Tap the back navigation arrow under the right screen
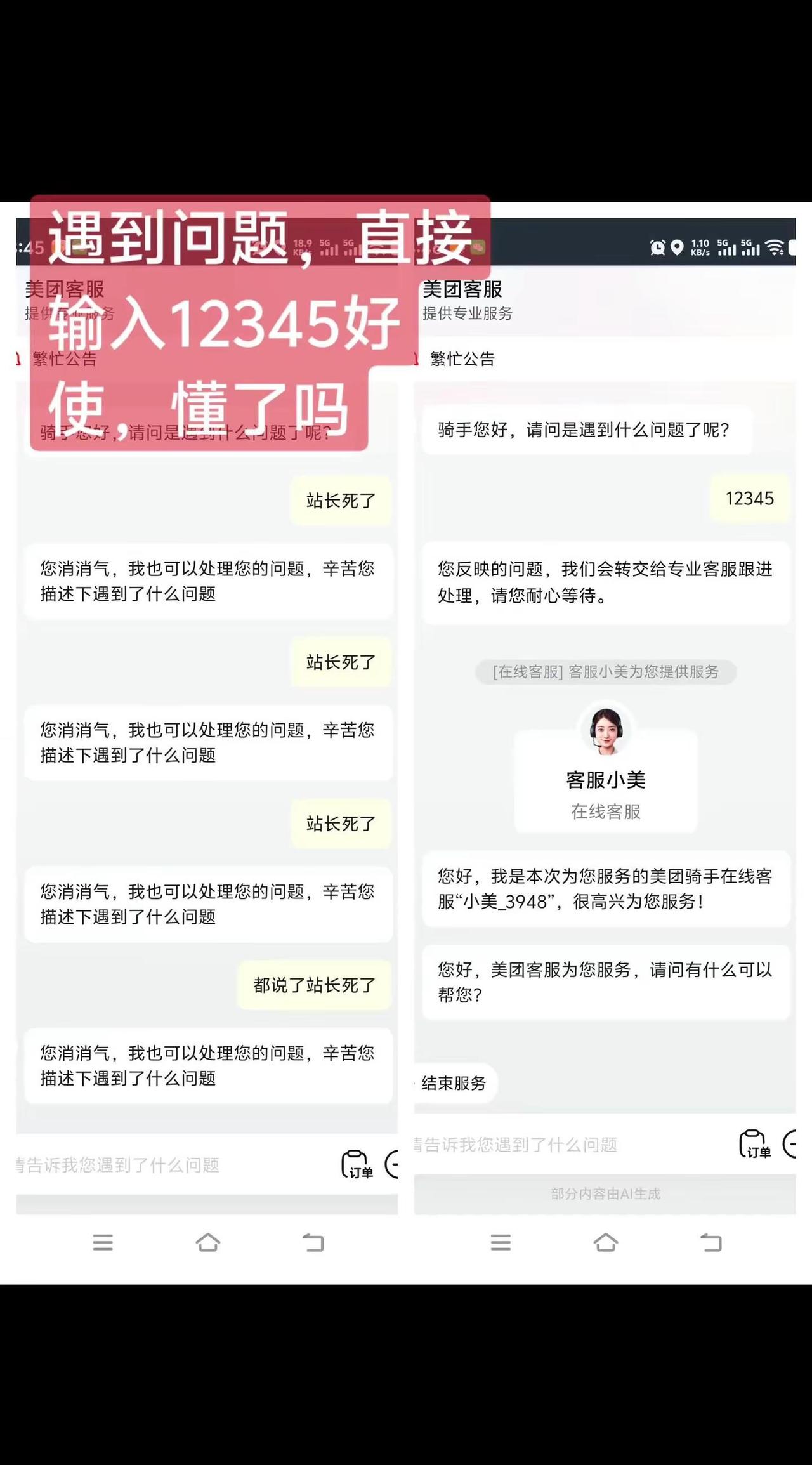Screen dimensions: 812x1465 [709, 1243]
